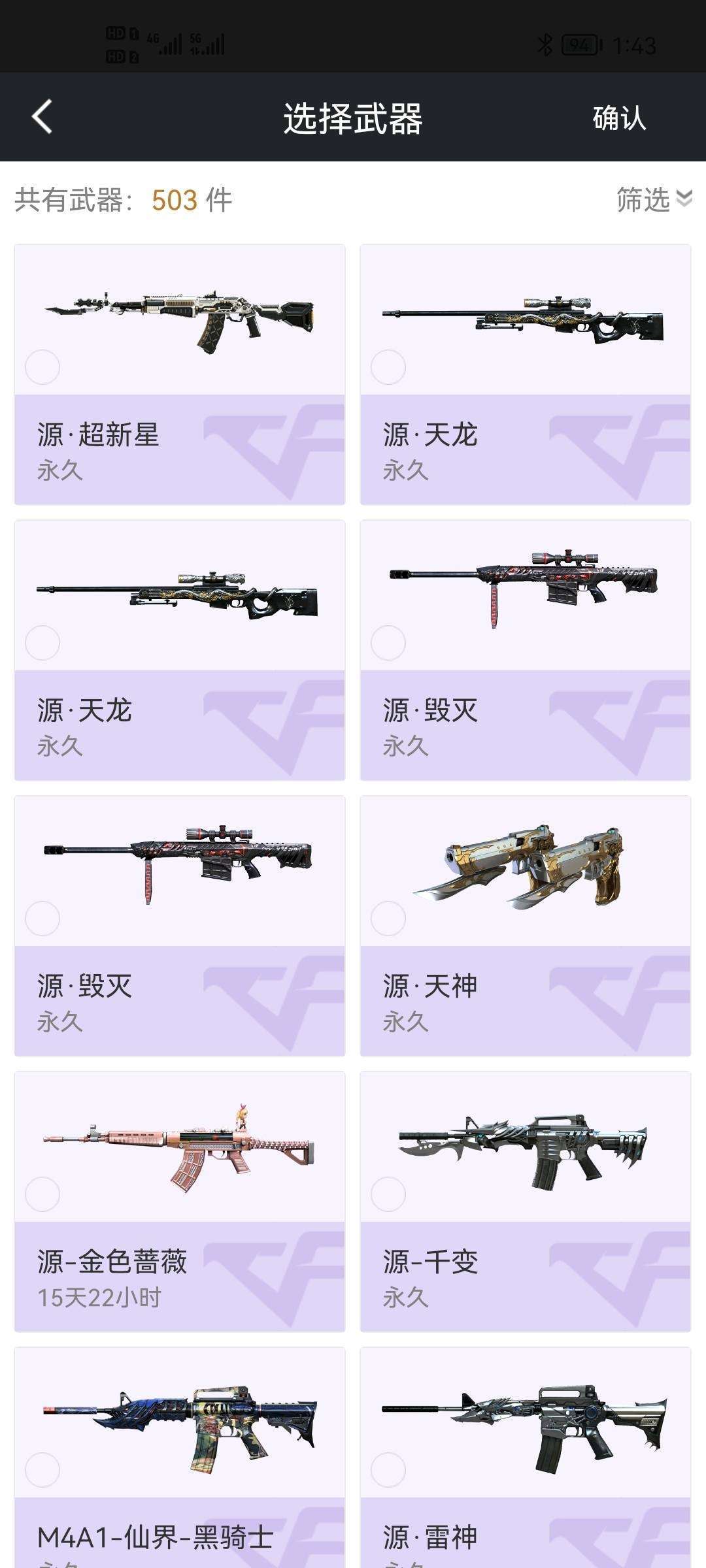Select the 源·超新星 weapon checkbox

(x=42, y=367)
